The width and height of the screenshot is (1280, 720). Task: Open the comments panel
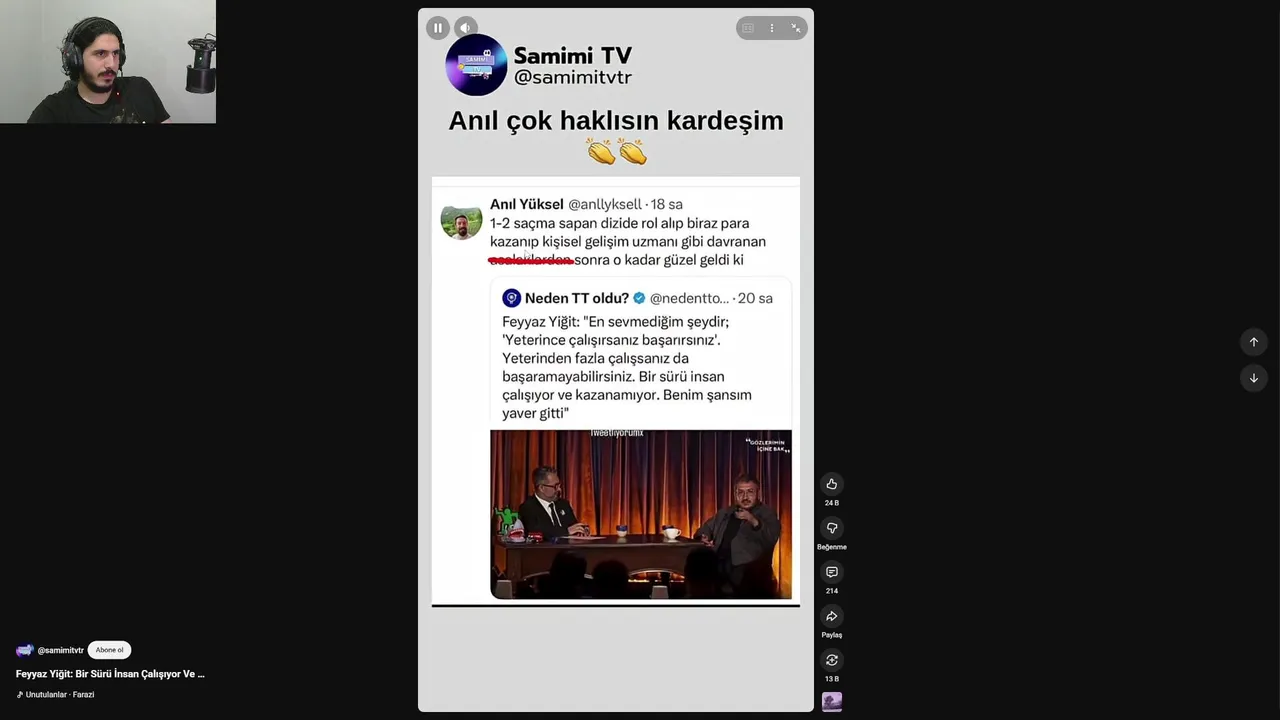[x=831, y=572]
